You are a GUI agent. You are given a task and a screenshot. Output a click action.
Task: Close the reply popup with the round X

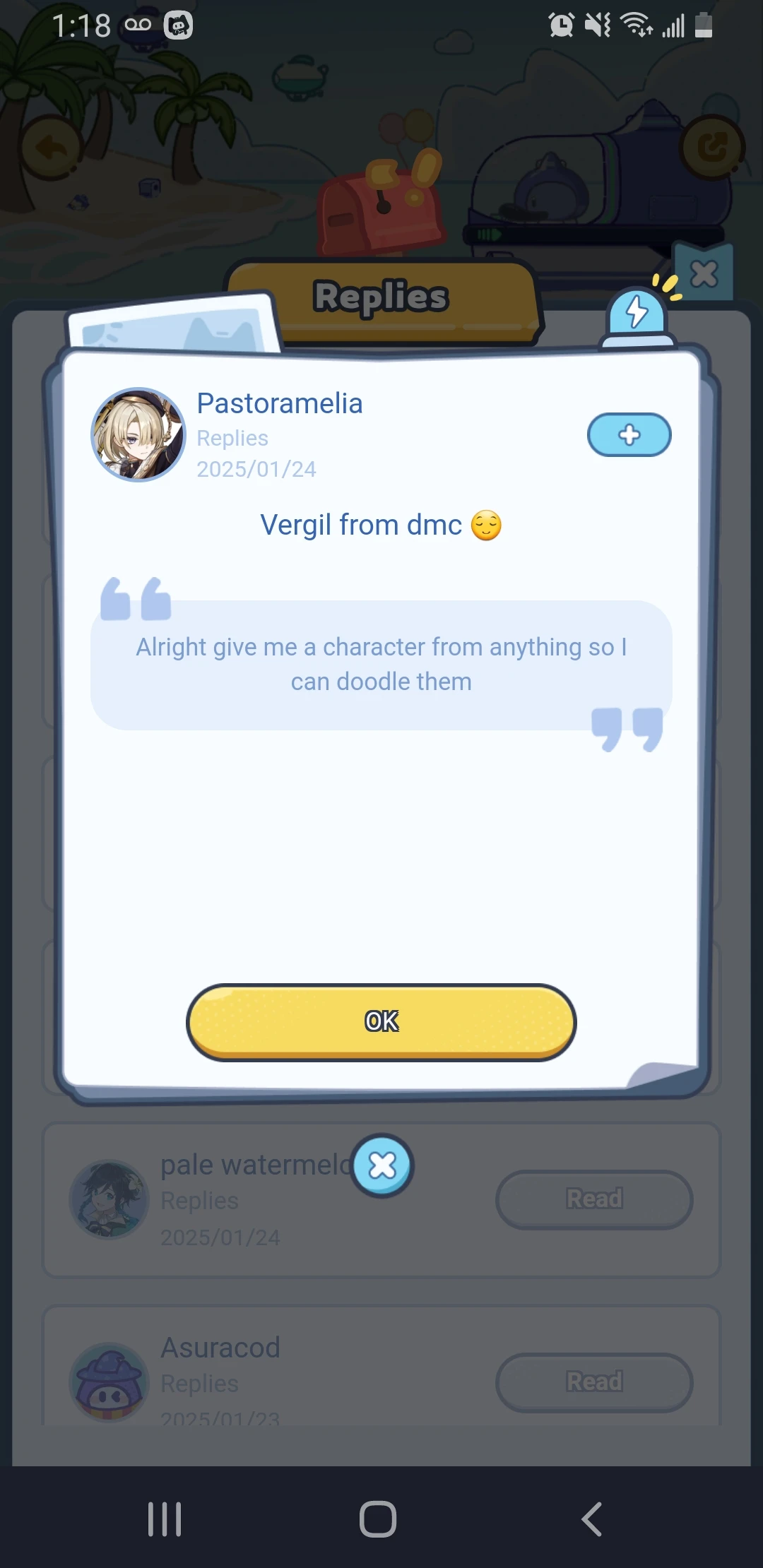point(382,1165)
